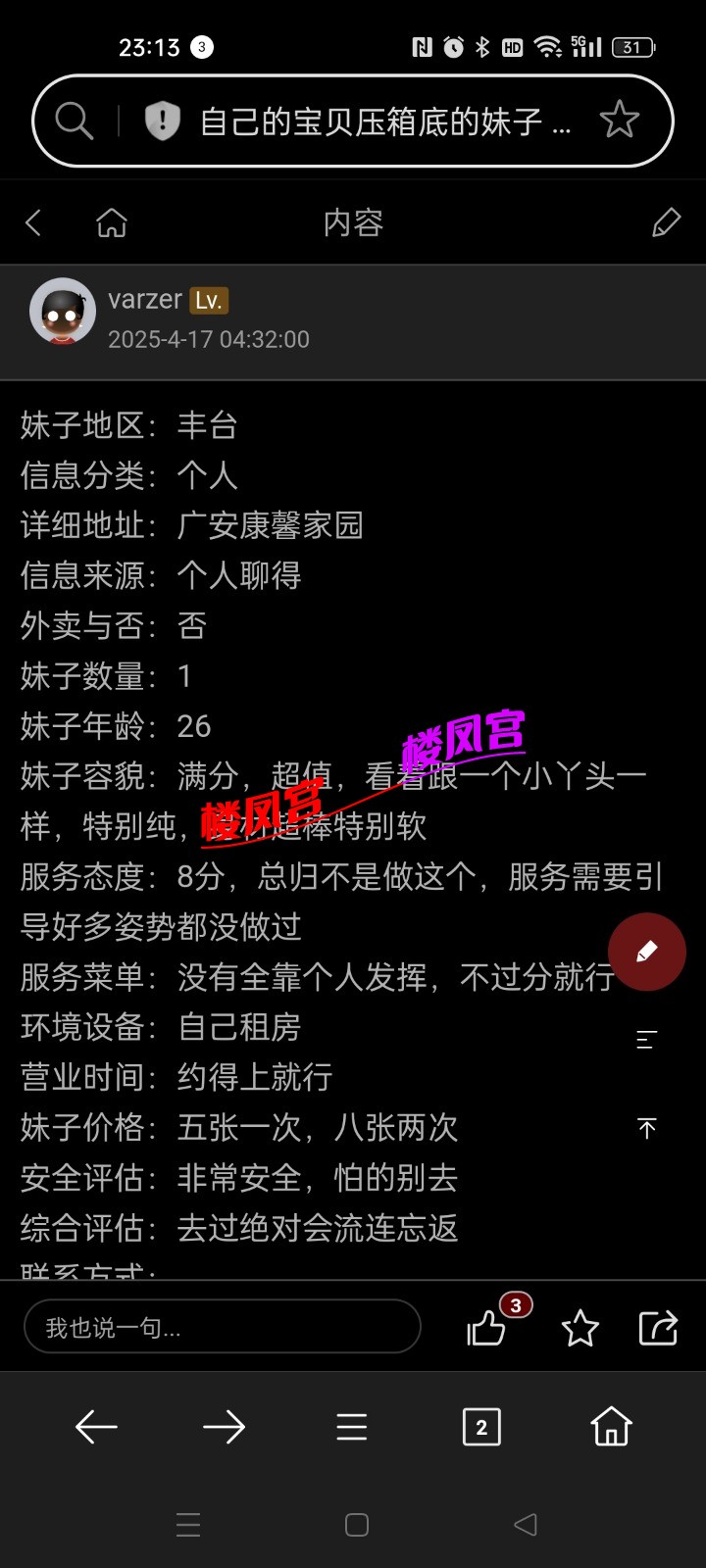The width and height of the screenshot is (706, 1568).
Task: Open the browser hamburger menu
Action: 351,1427
